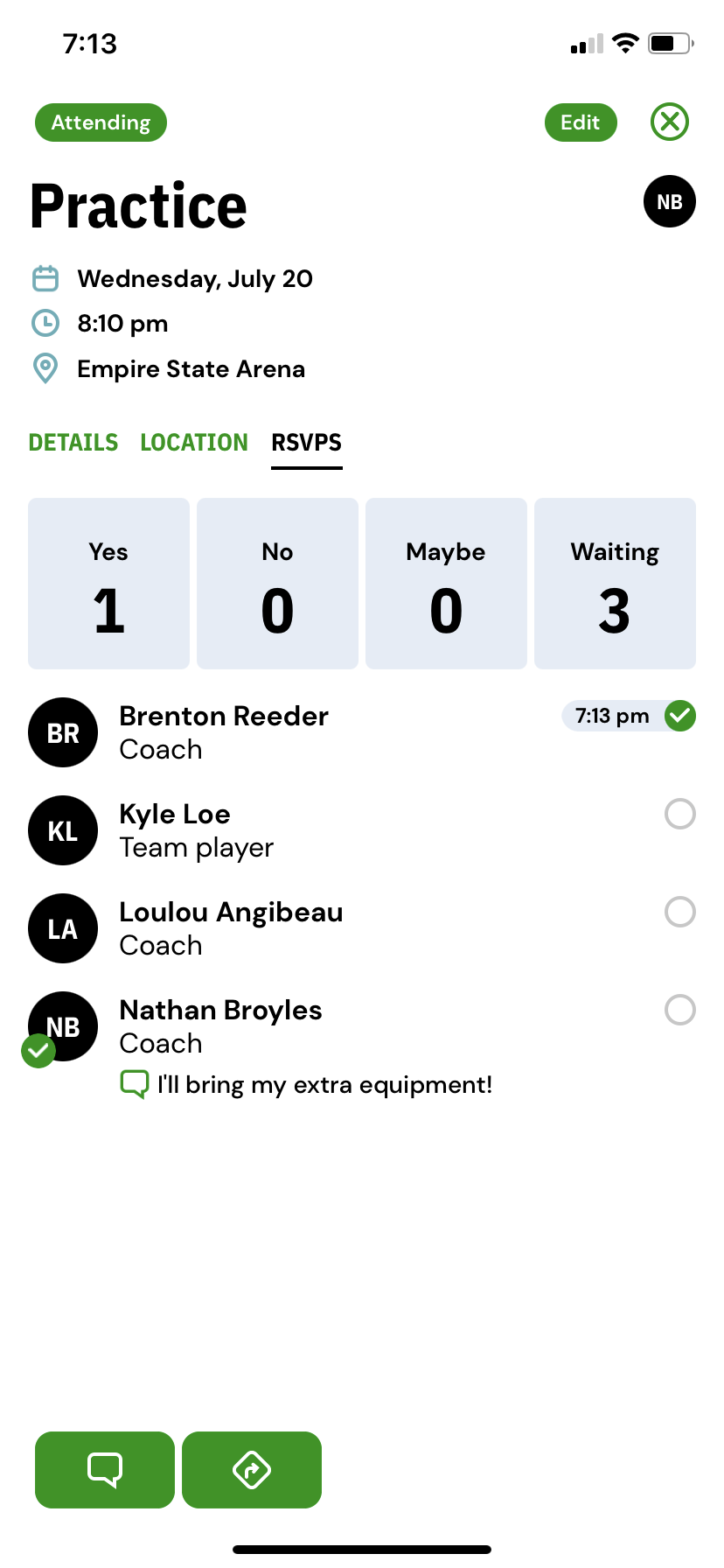The height and width of the screenshot is (1568, 724).
Task: Open the NB profile avatar near the event title
Action: click(x=669, y=201)
